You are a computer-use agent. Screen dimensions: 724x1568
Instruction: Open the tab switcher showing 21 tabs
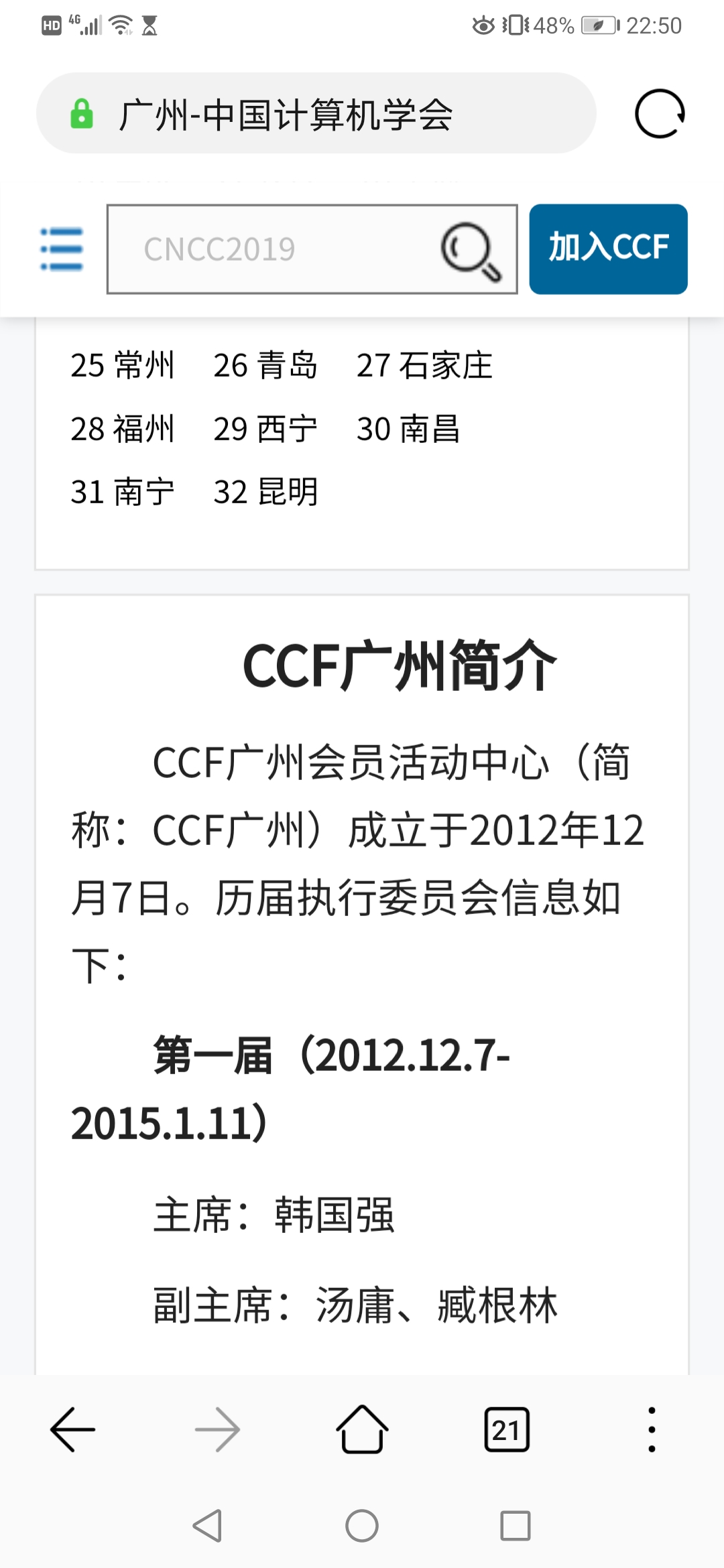507,1429
